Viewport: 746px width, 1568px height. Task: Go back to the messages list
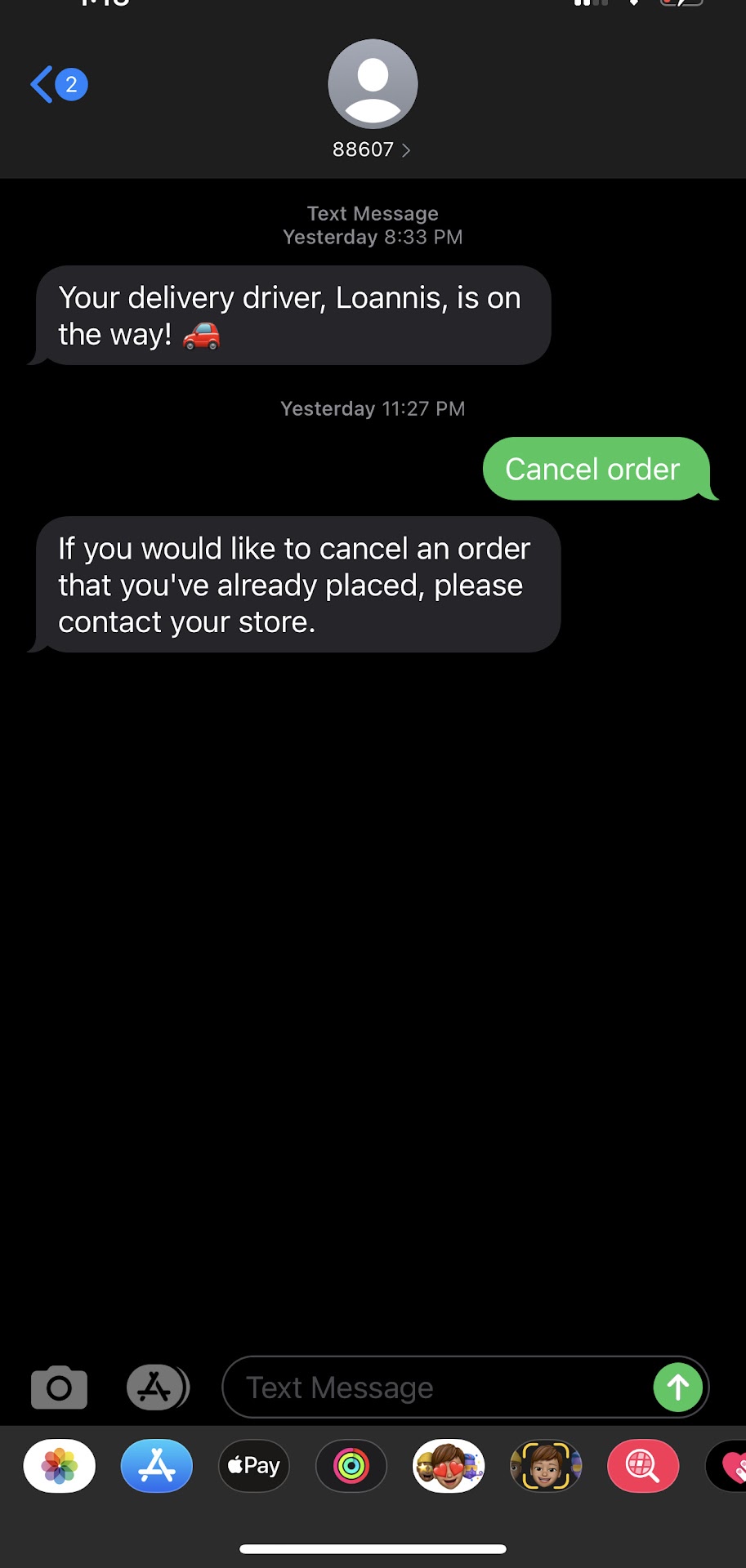[x=57, y=84]
